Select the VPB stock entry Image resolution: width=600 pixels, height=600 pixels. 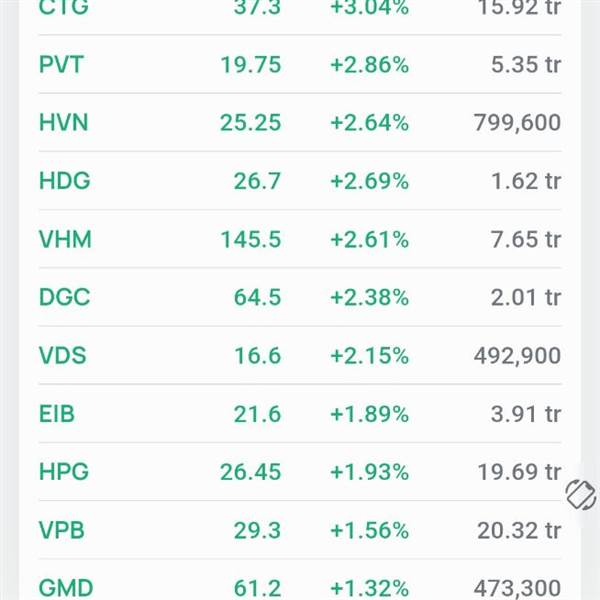coord(300,530)
